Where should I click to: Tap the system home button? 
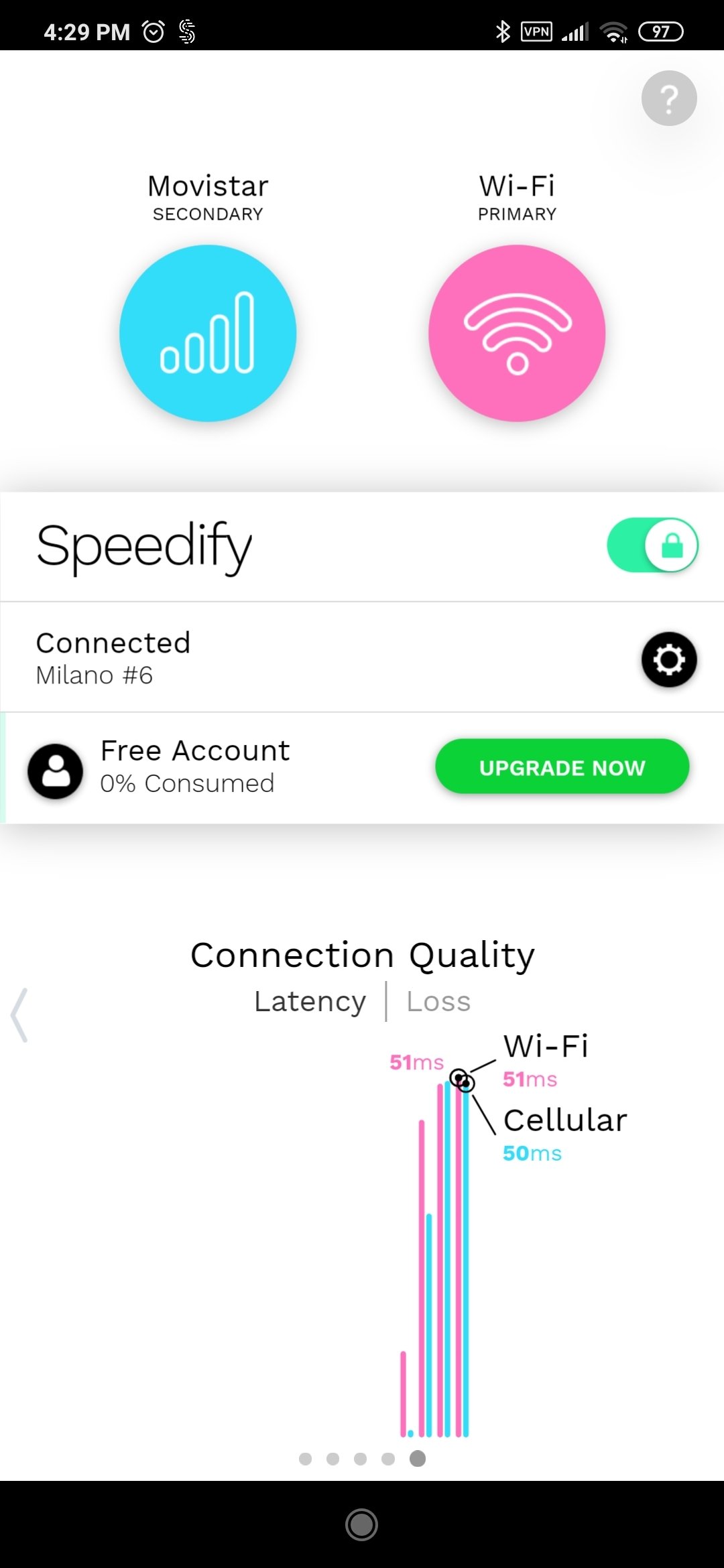coord(361,1524)
